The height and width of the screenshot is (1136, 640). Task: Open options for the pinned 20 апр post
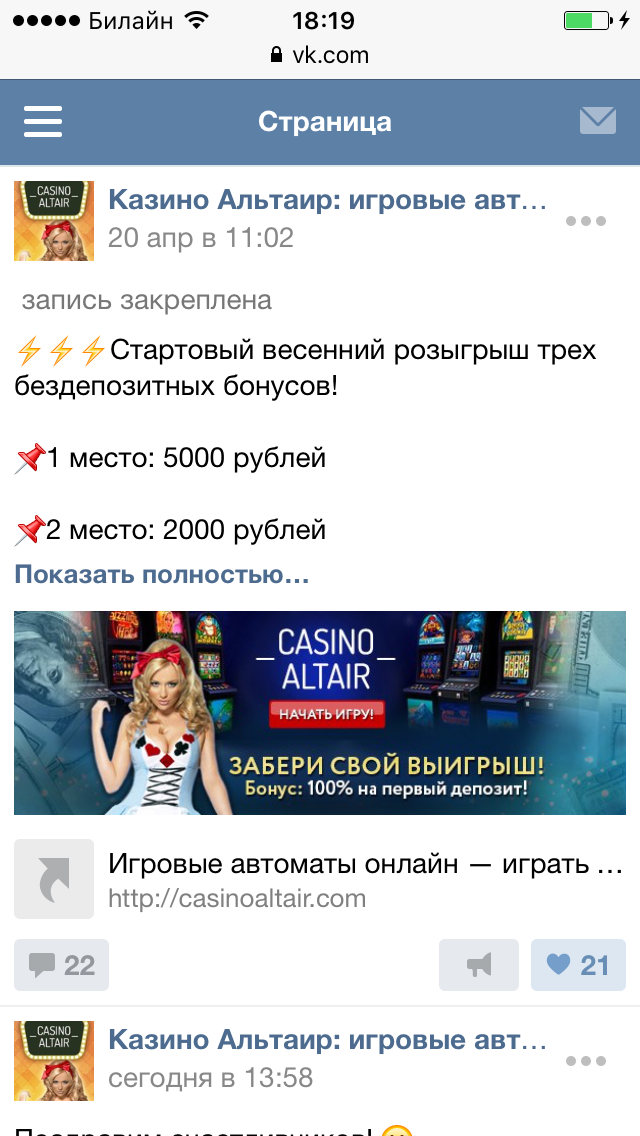[585, 221]
